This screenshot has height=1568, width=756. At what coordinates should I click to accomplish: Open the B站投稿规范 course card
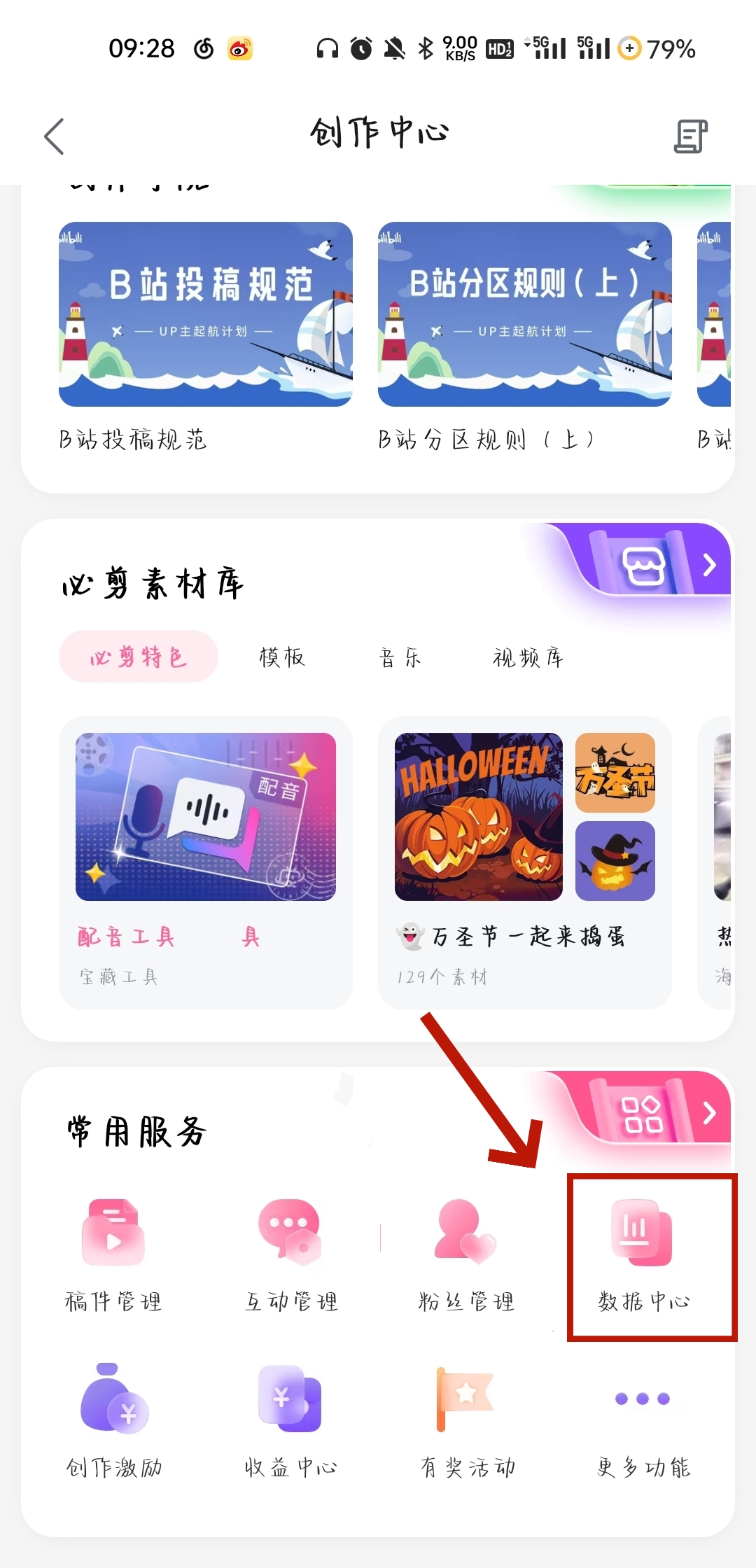[205, 315]
